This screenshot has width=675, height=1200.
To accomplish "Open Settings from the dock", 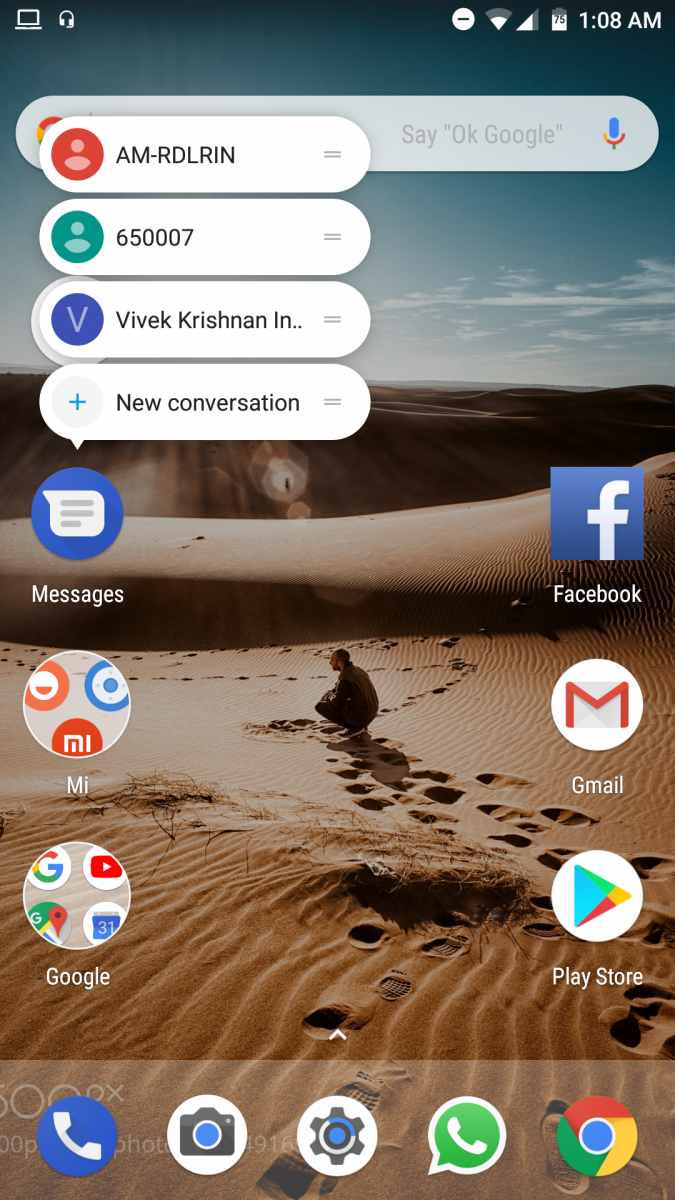I will coord(337,1135).
